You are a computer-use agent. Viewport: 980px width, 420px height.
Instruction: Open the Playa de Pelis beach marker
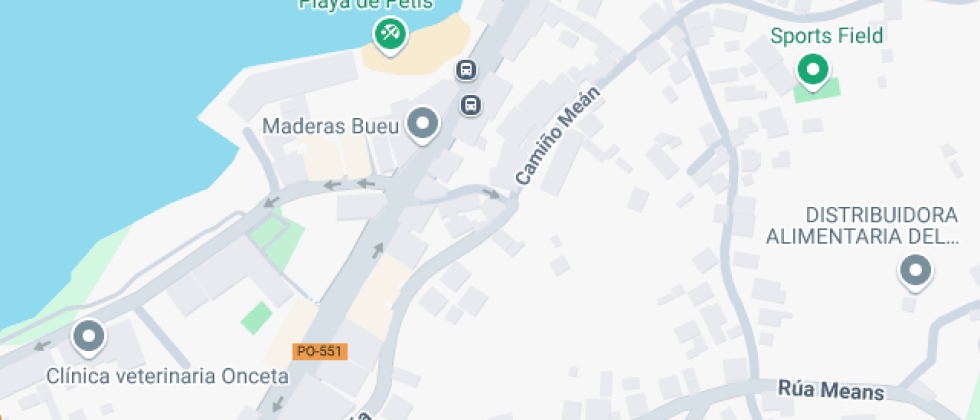point(389,34)
